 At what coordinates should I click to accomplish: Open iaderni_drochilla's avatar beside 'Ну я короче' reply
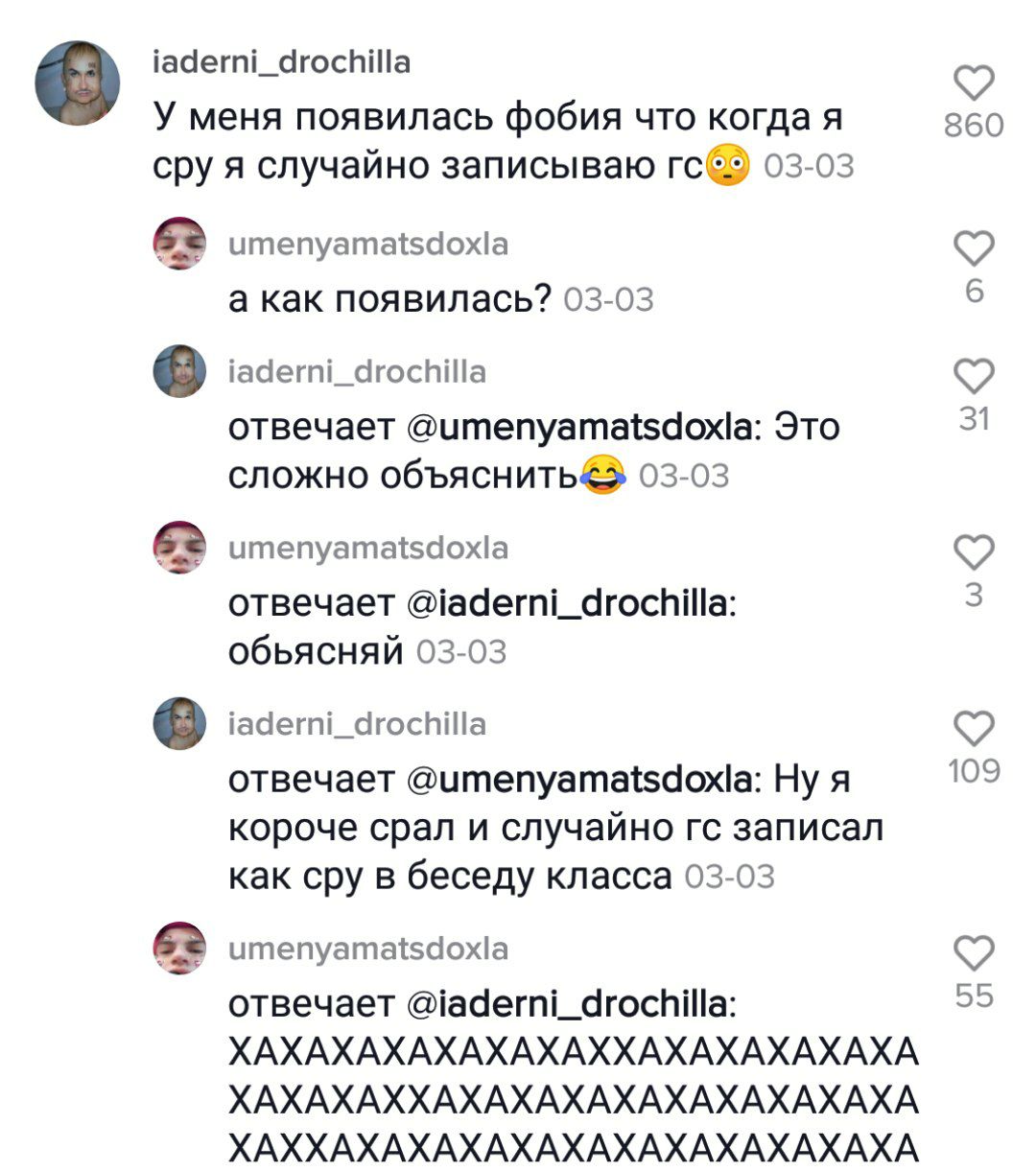179,724
